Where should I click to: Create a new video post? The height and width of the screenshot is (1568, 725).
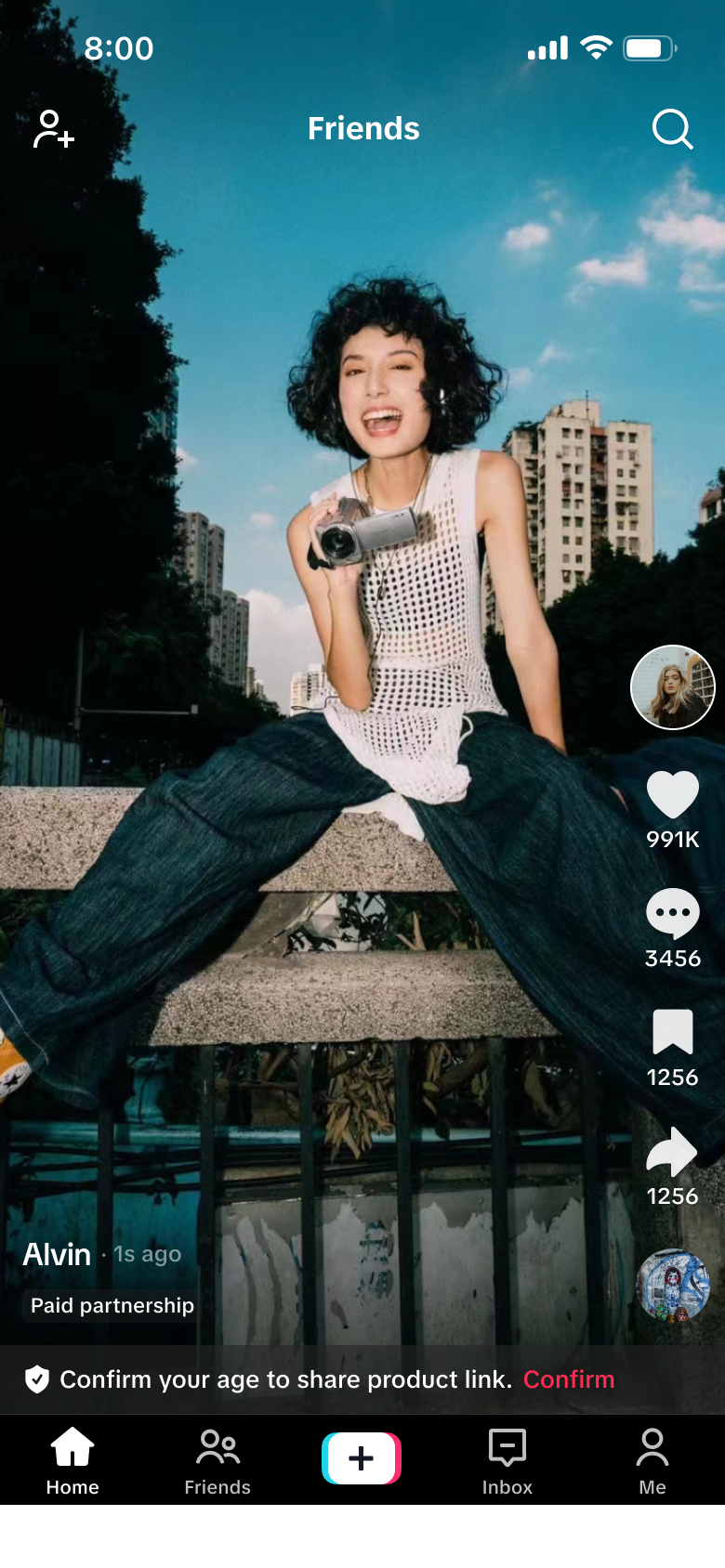pyautogui.click(x=362, y=1458)
